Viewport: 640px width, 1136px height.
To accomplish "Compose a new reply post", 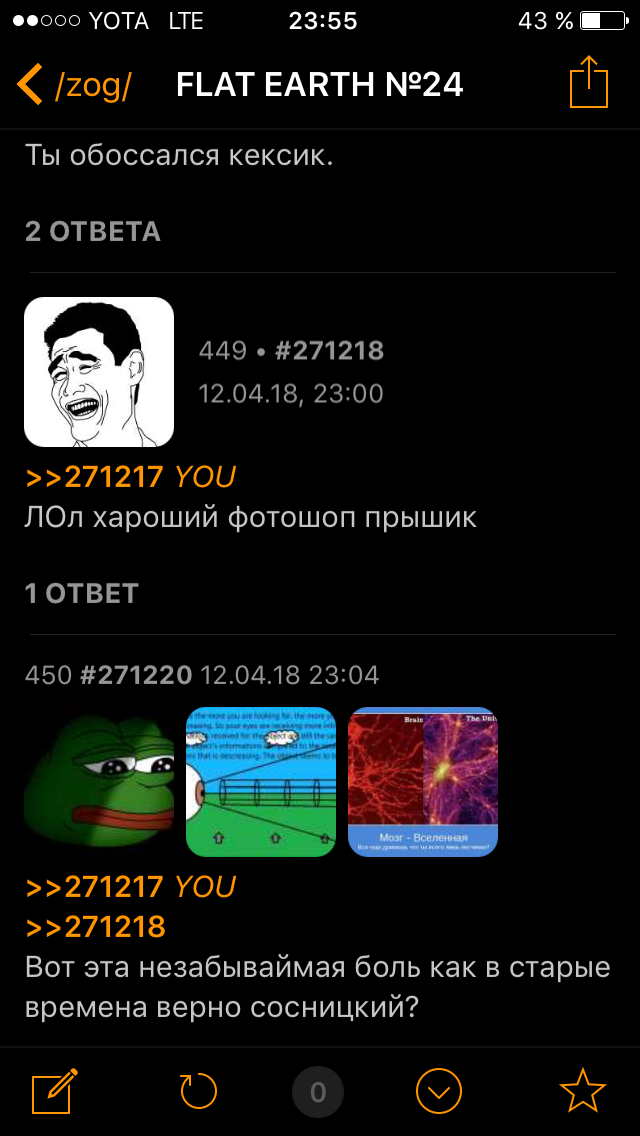I will click(55, 1091).
